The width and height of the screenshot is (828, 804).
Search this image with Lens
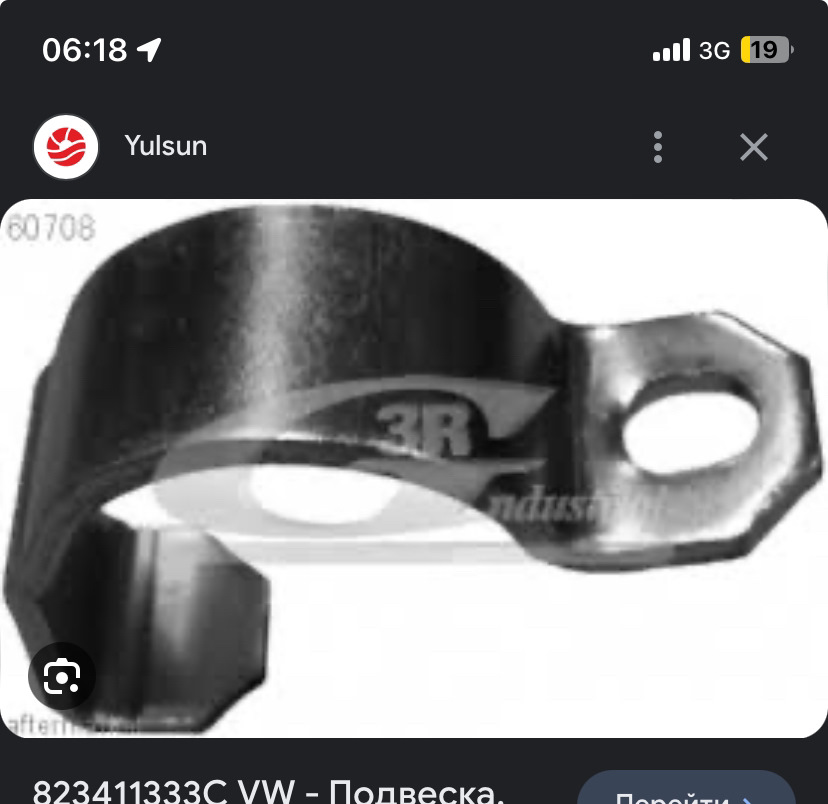tap(62, 678)
